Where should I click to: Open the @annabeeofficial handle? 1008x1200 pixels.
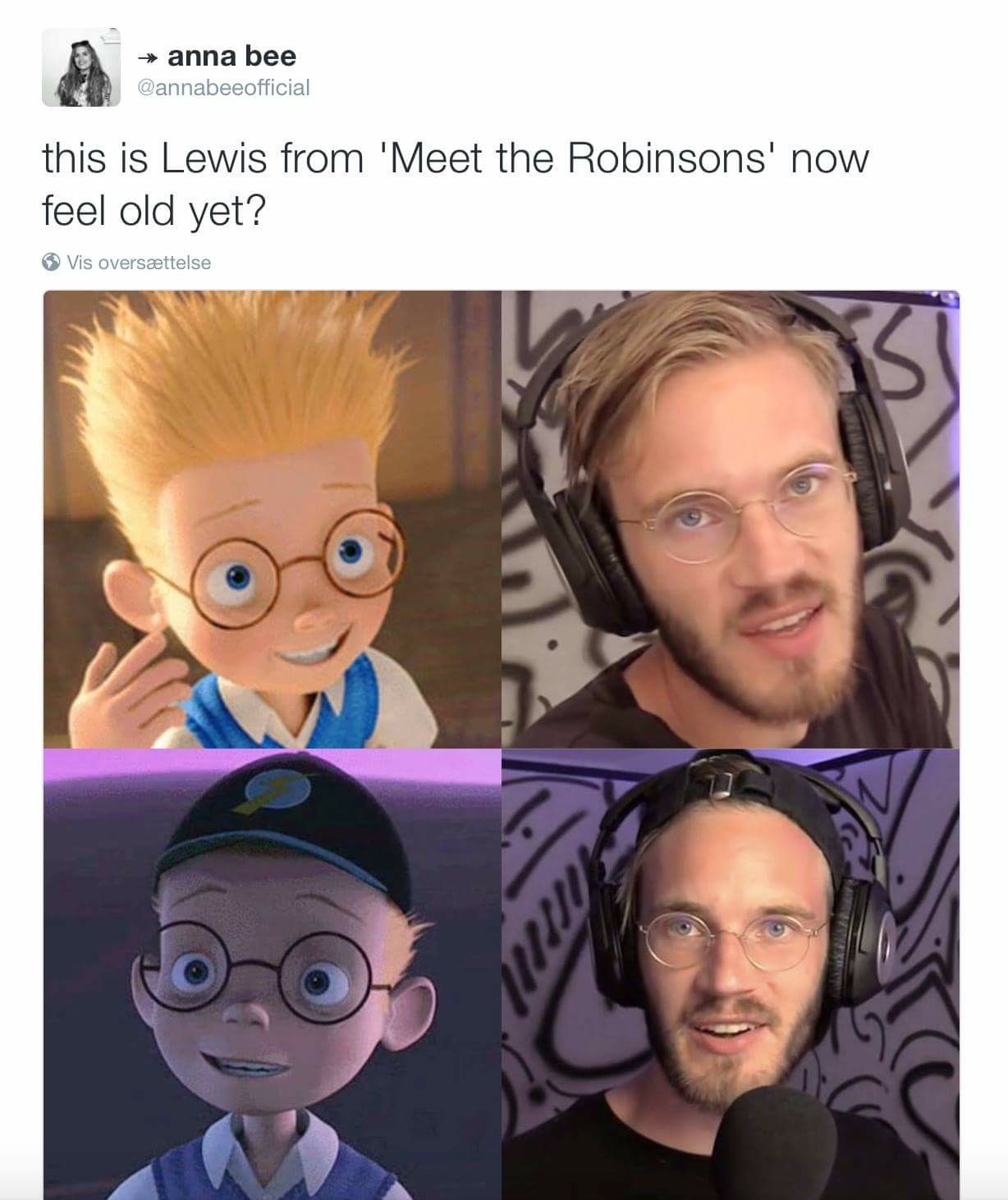click(224, 87)
